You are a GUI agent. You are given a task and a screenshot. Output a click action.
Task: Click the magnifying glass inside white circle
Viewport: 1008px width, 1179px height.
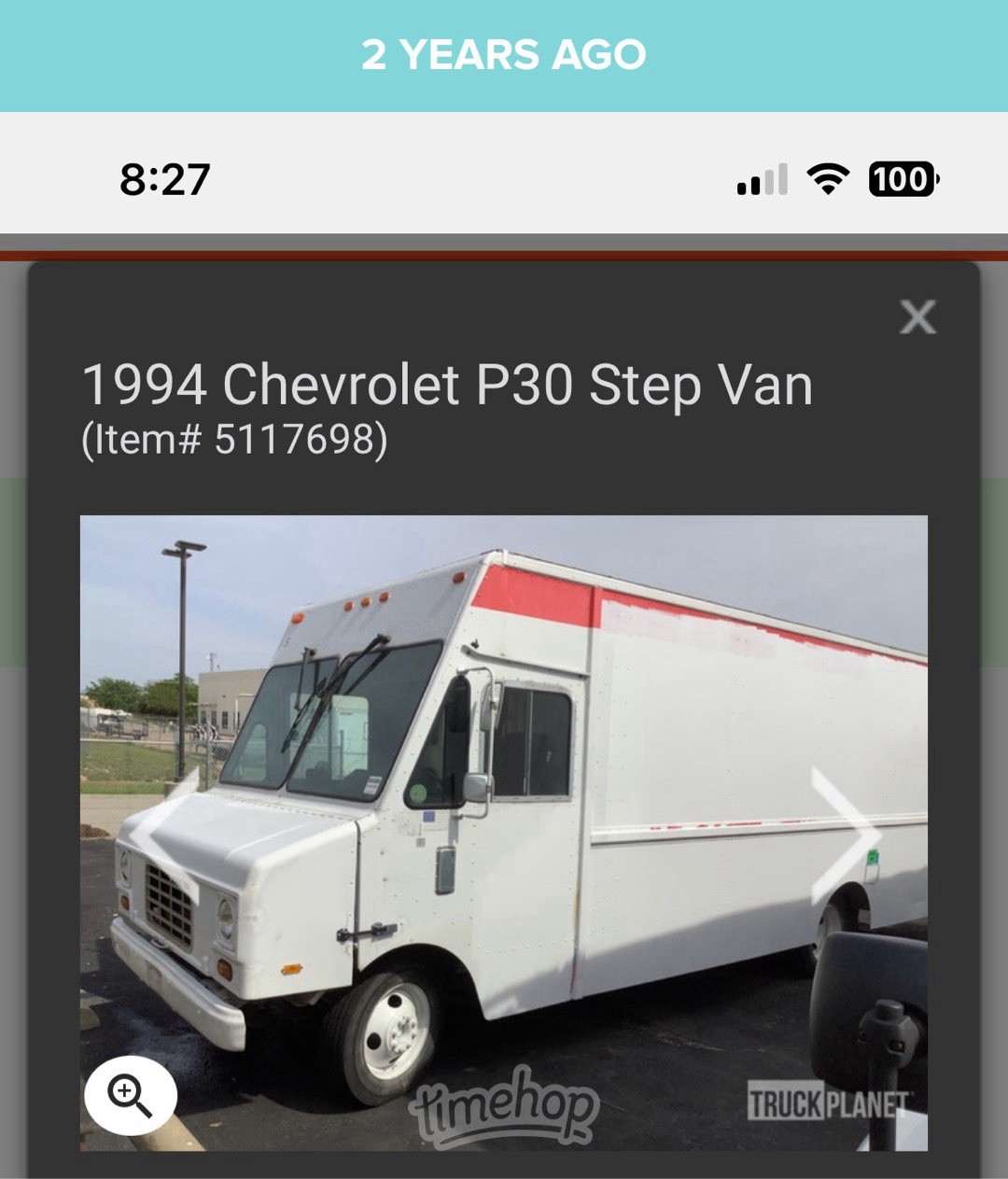[x=132, y=1096]
